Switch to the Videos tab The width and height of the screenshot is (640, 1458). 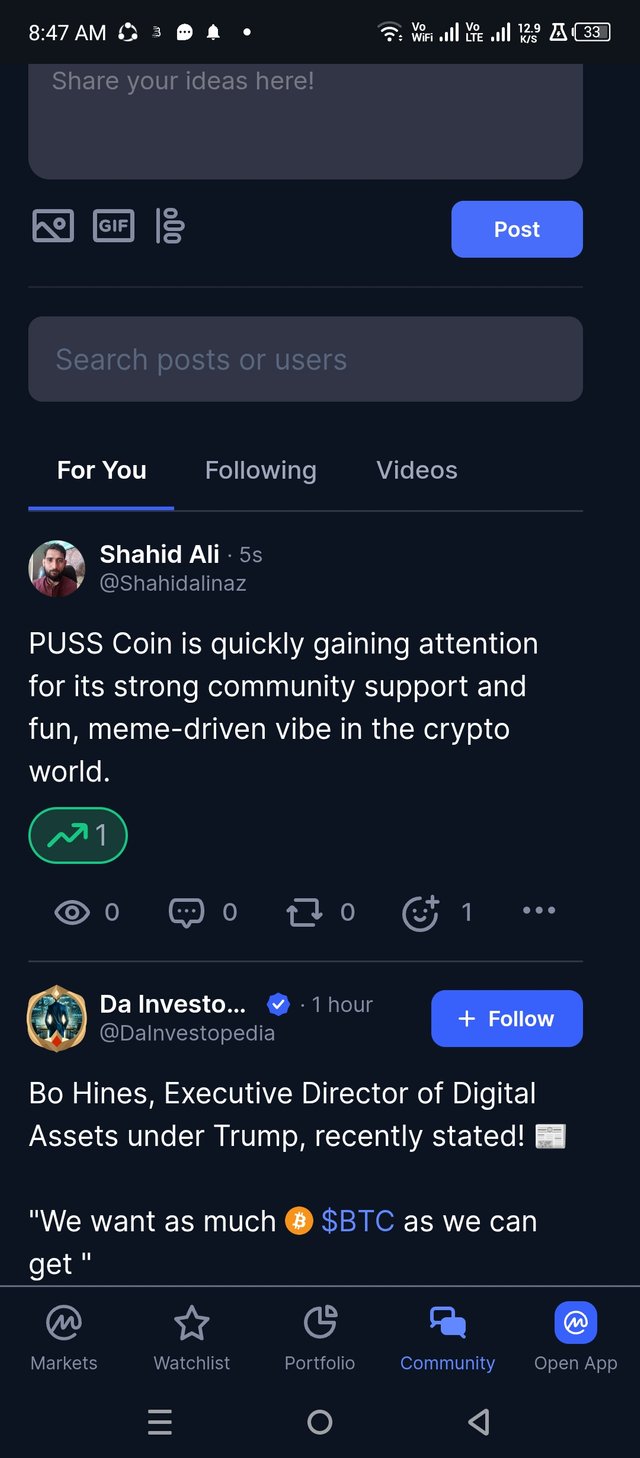pyautogui.click(x=416, y=470)
